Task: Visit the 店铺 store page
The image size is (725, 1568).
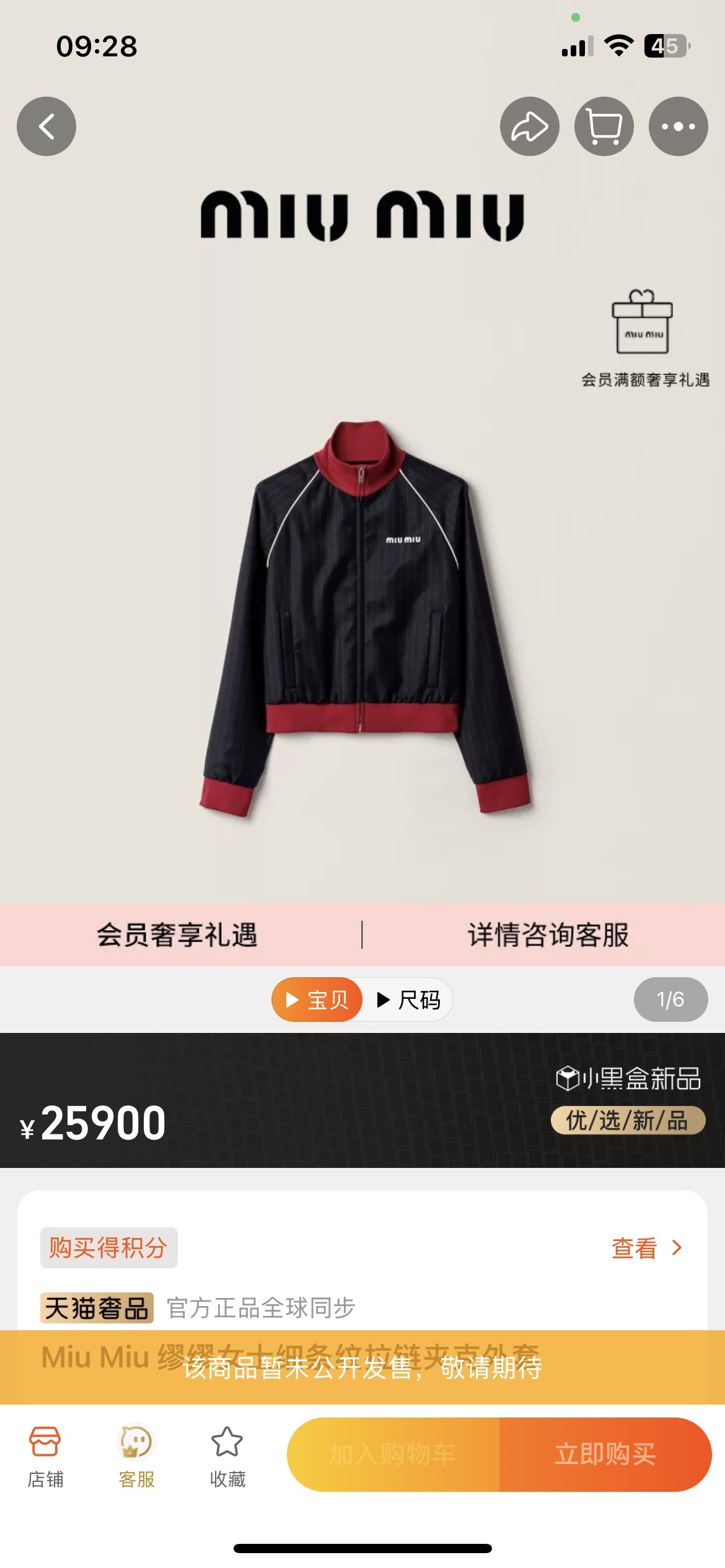Action: click(45, 1457)
